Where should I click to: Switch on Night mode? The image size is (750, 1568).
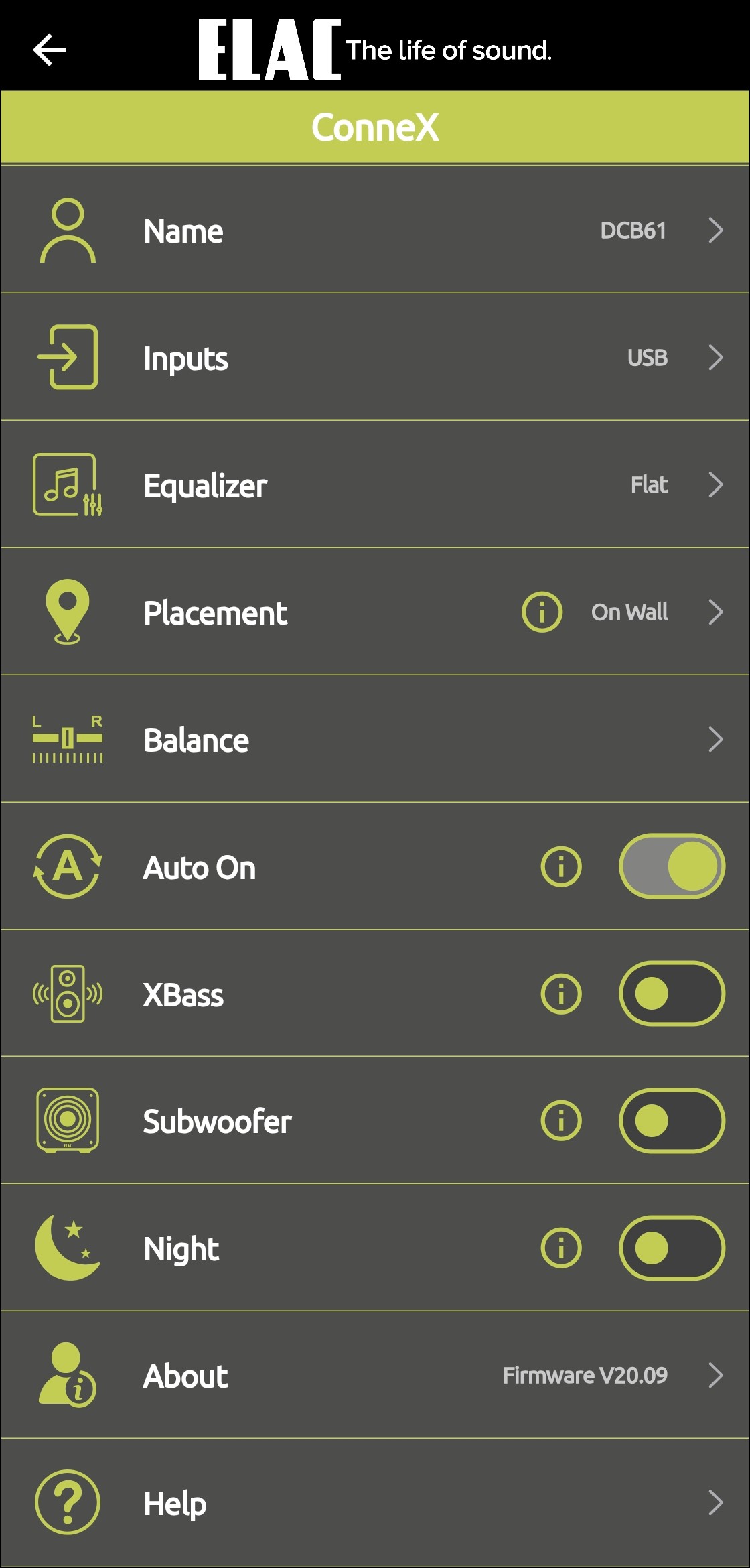(x=672, y=1248)
